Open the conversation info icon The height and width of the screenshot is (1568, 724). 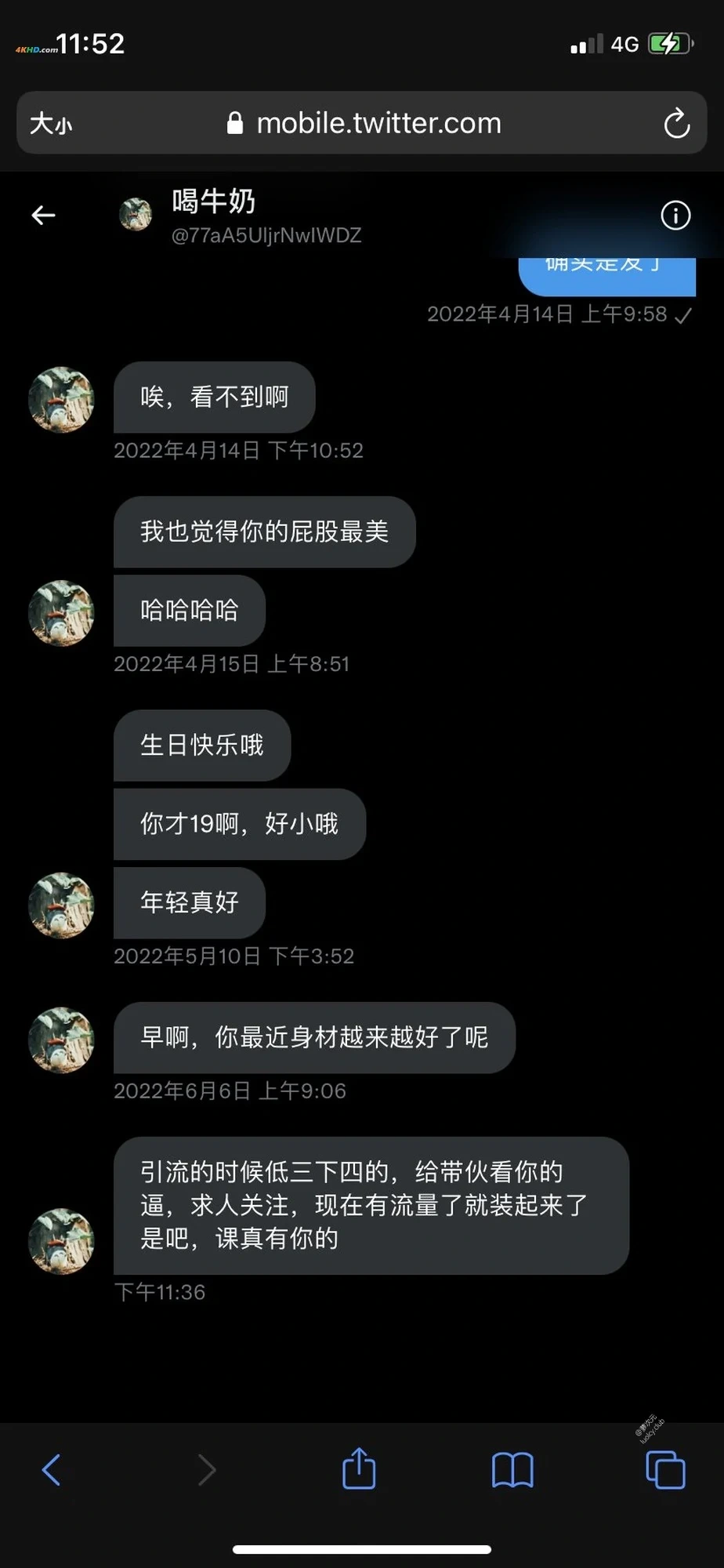675,215
